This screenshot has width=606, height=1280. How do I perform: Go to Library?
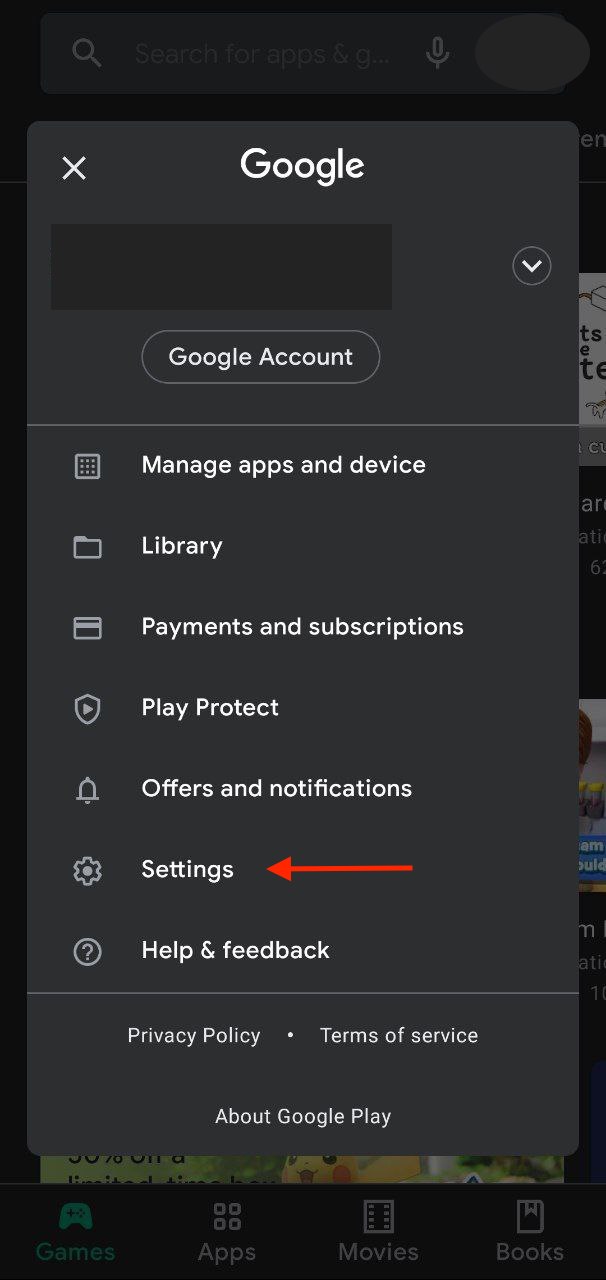182,546
